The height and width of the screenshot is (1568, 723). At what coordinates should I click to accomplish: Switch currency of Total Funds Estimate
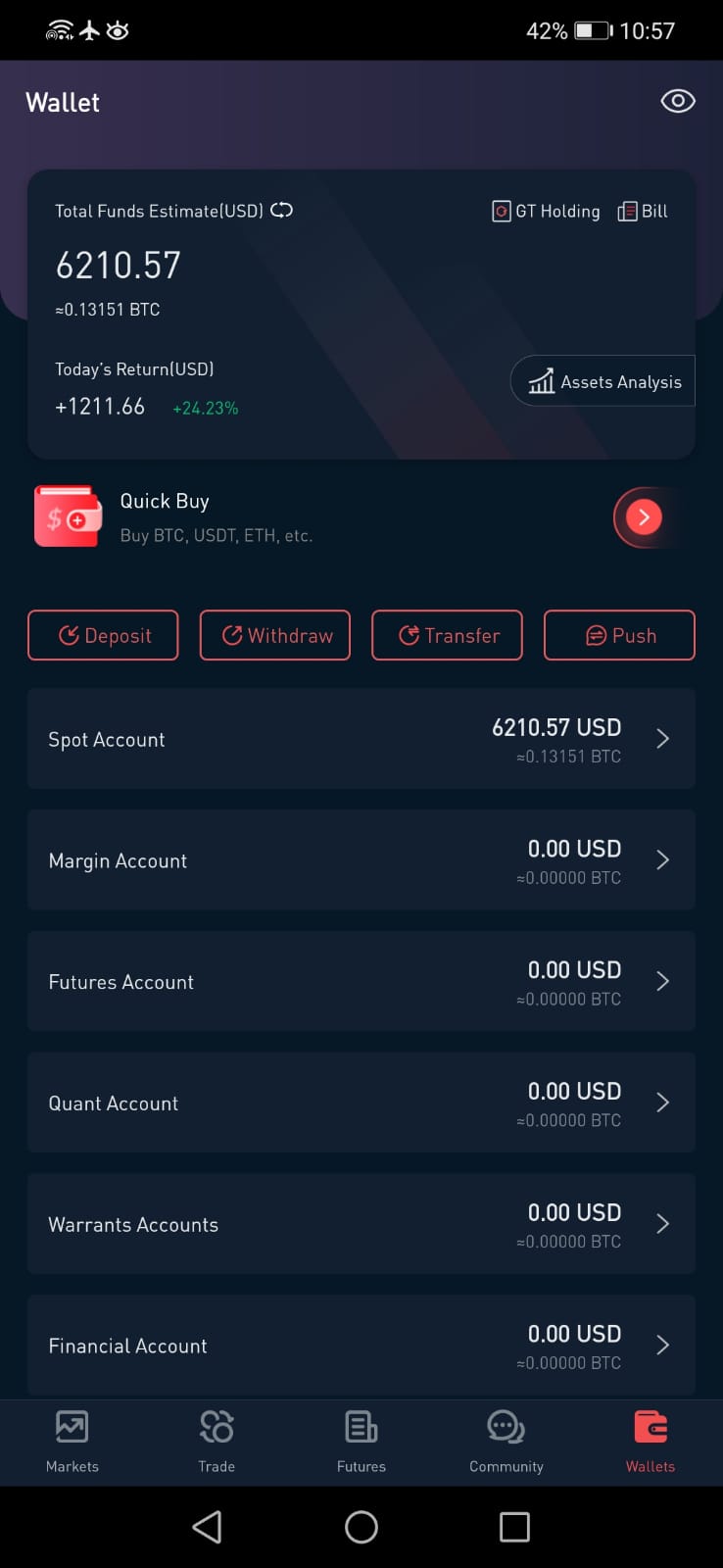click(x=281, y=210)
